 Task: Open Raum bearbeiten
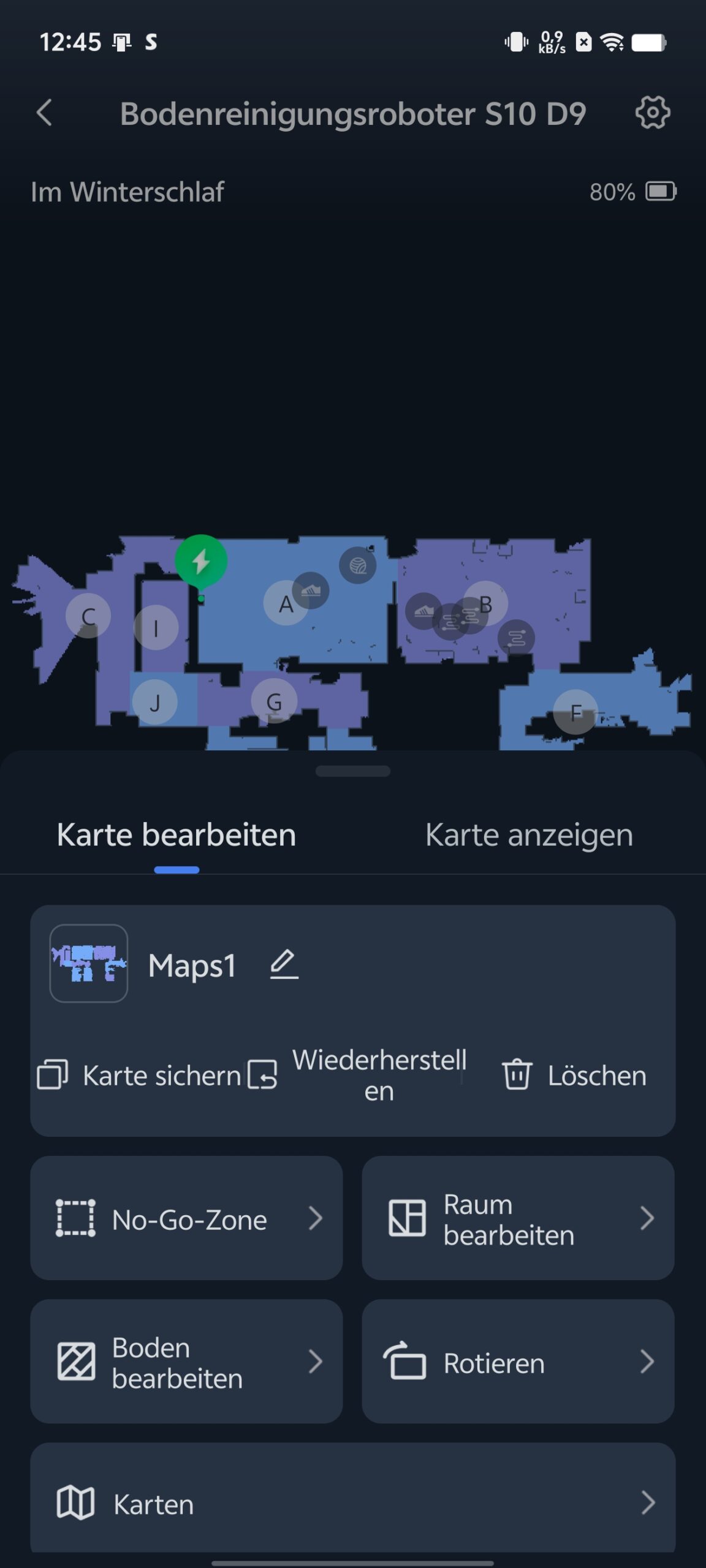[x=518, y=1218]
